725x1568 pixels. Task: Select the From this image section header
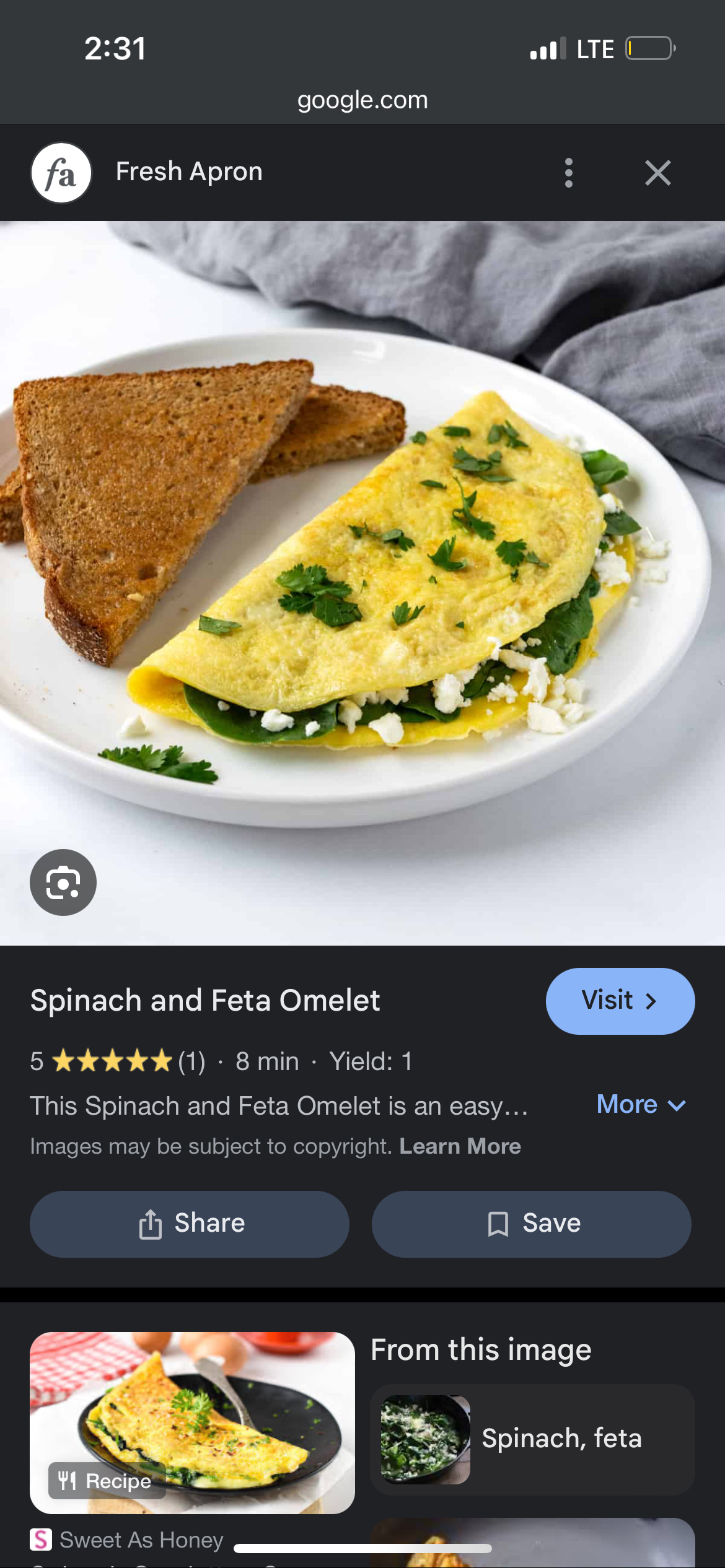481,1349
